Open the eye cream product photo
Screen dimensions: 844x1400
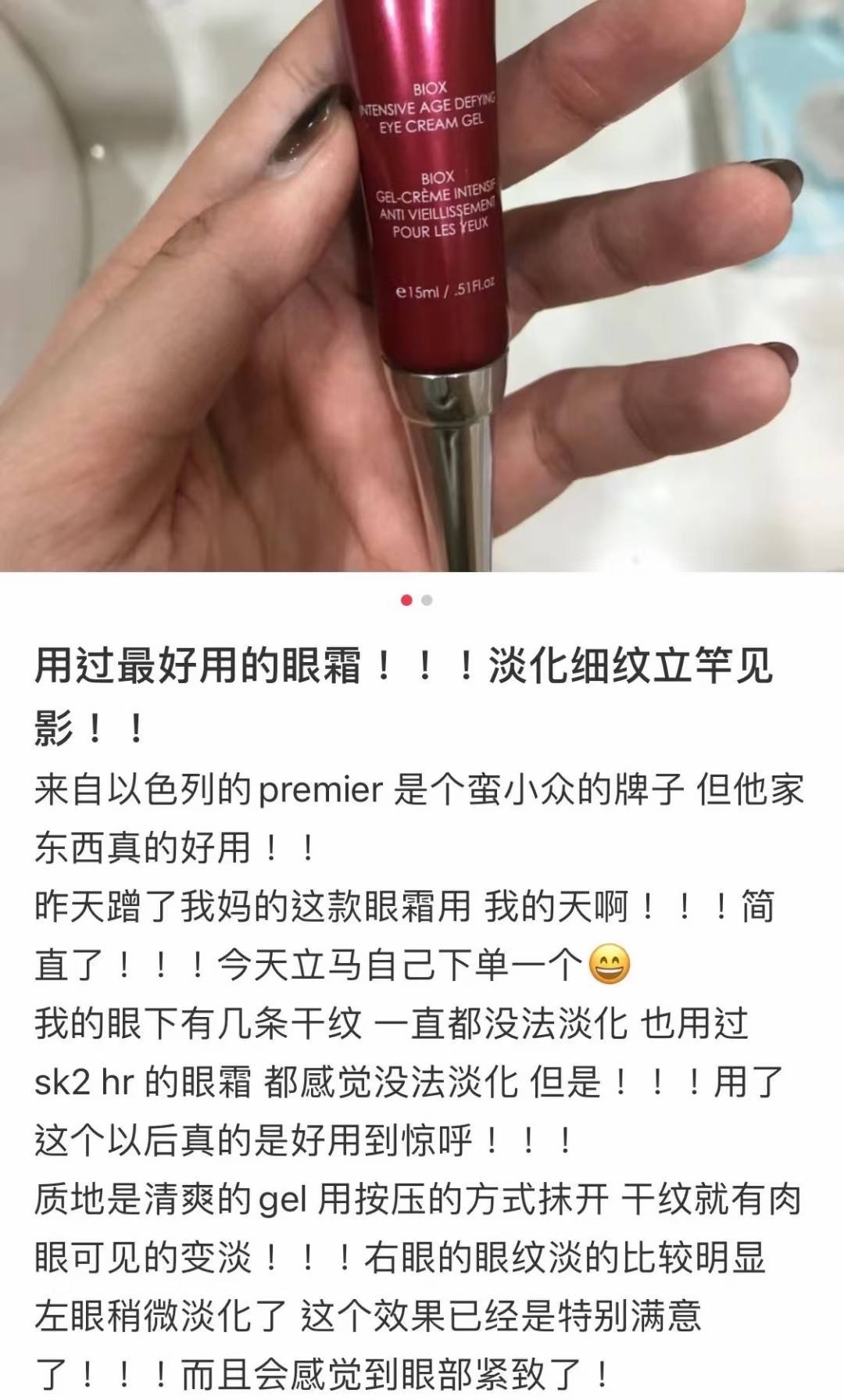pyautogui.click(x=422, y=285)
